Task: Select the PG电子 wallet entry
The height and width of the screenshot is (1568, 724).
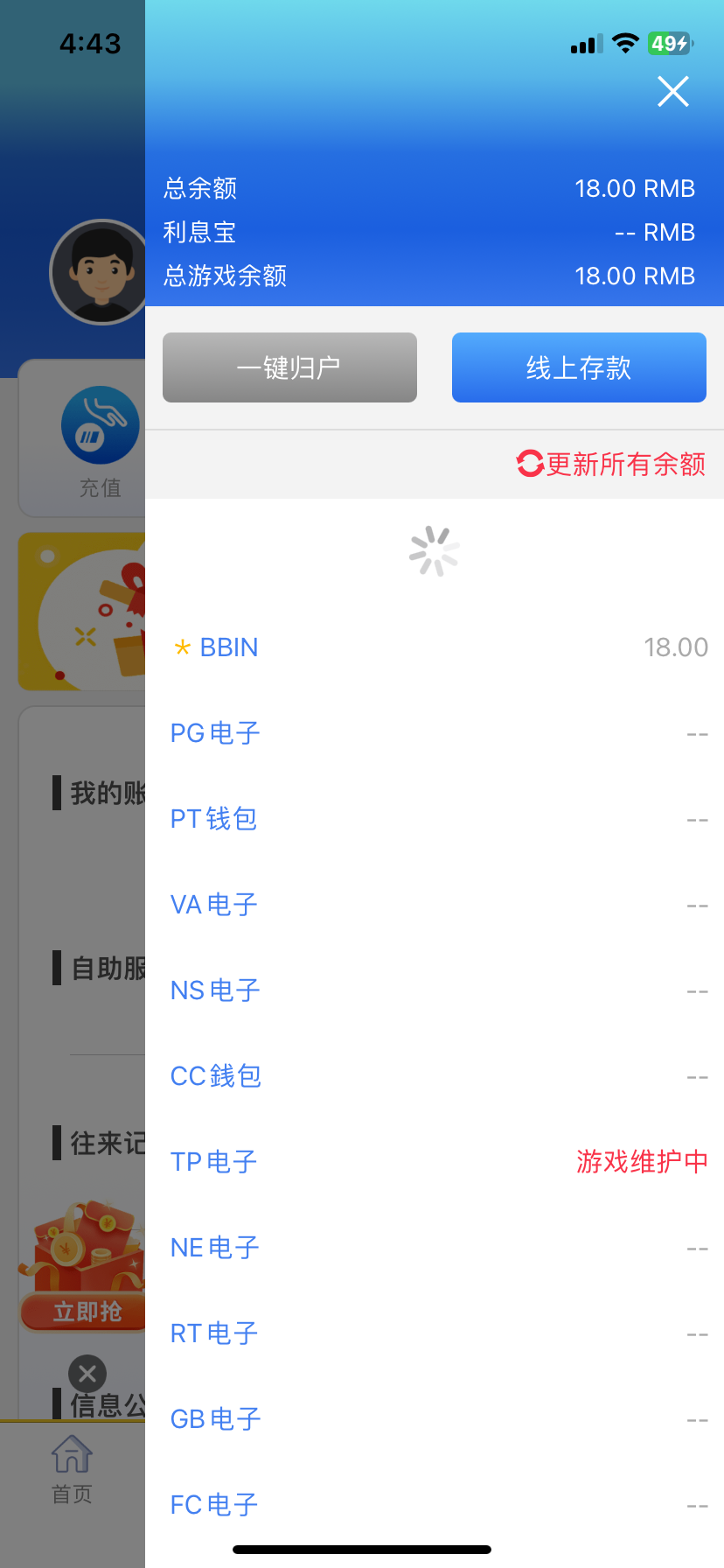Action: click(215, 733)
